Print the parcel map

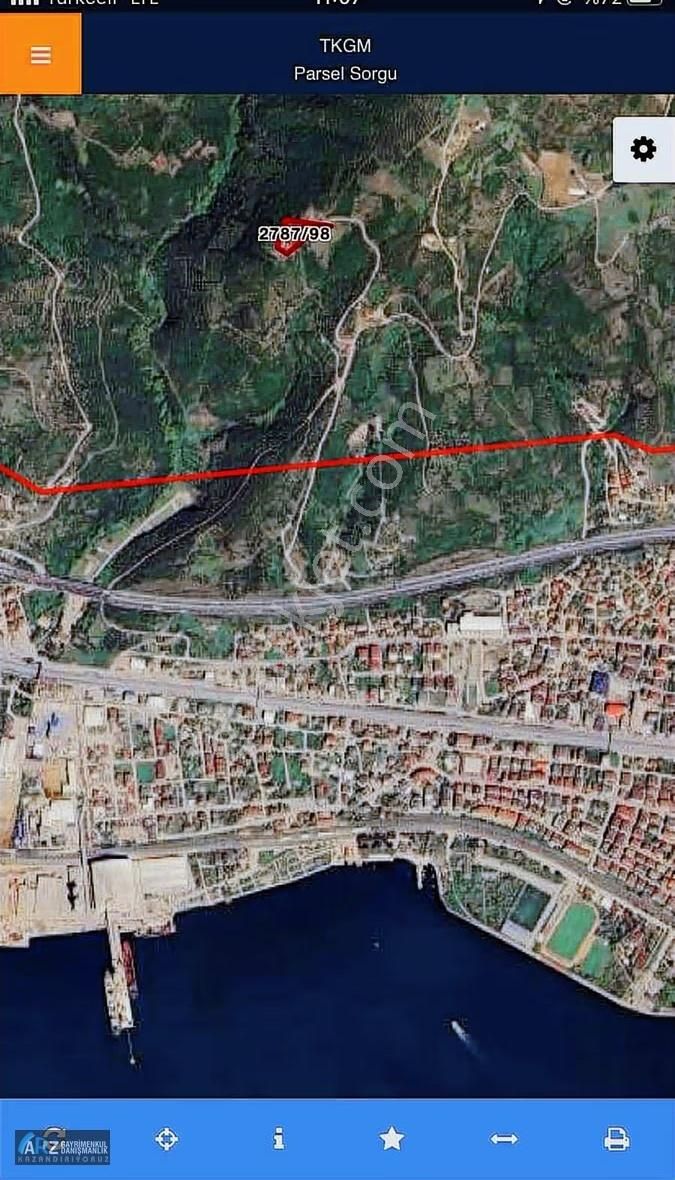616,1138
